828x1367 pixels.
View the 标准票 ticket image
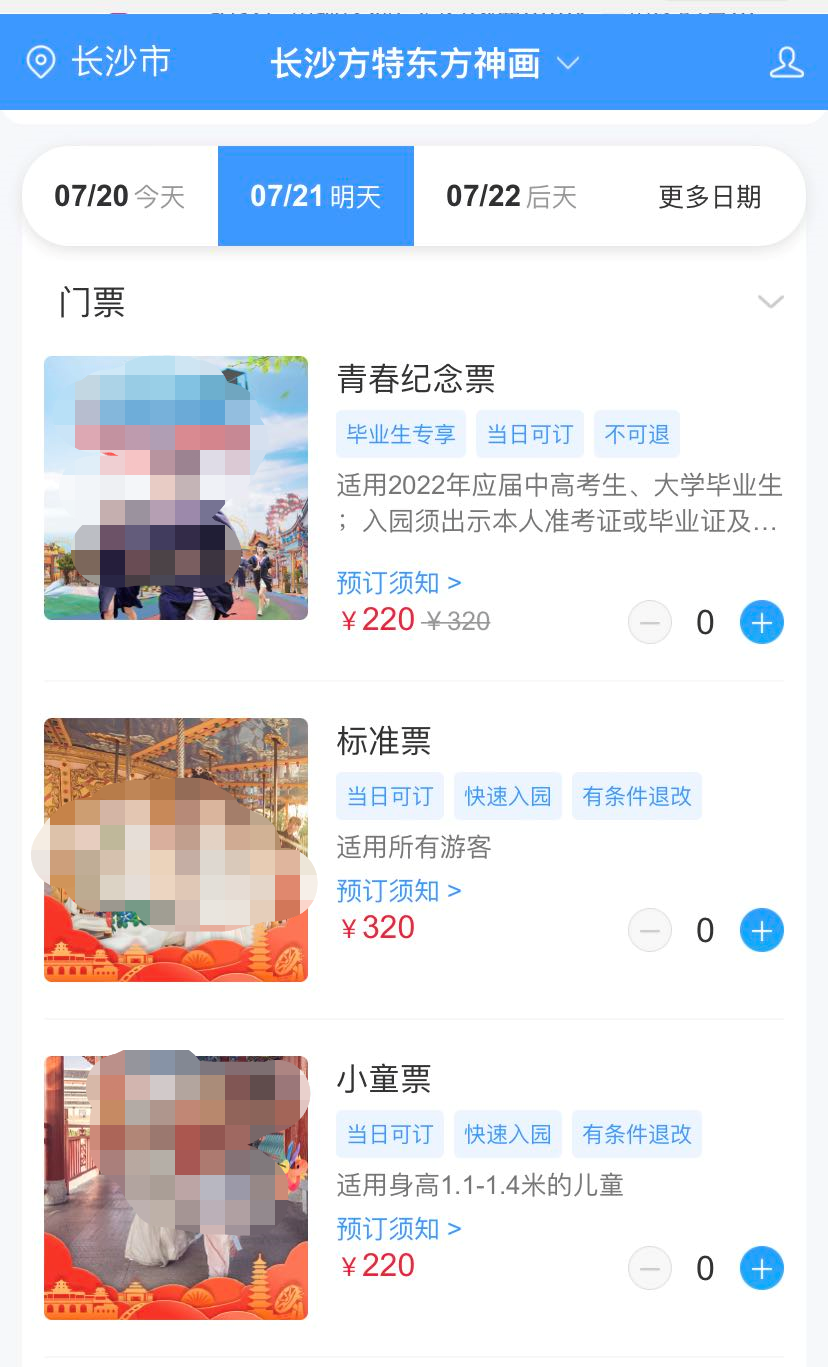coord(176,850)
